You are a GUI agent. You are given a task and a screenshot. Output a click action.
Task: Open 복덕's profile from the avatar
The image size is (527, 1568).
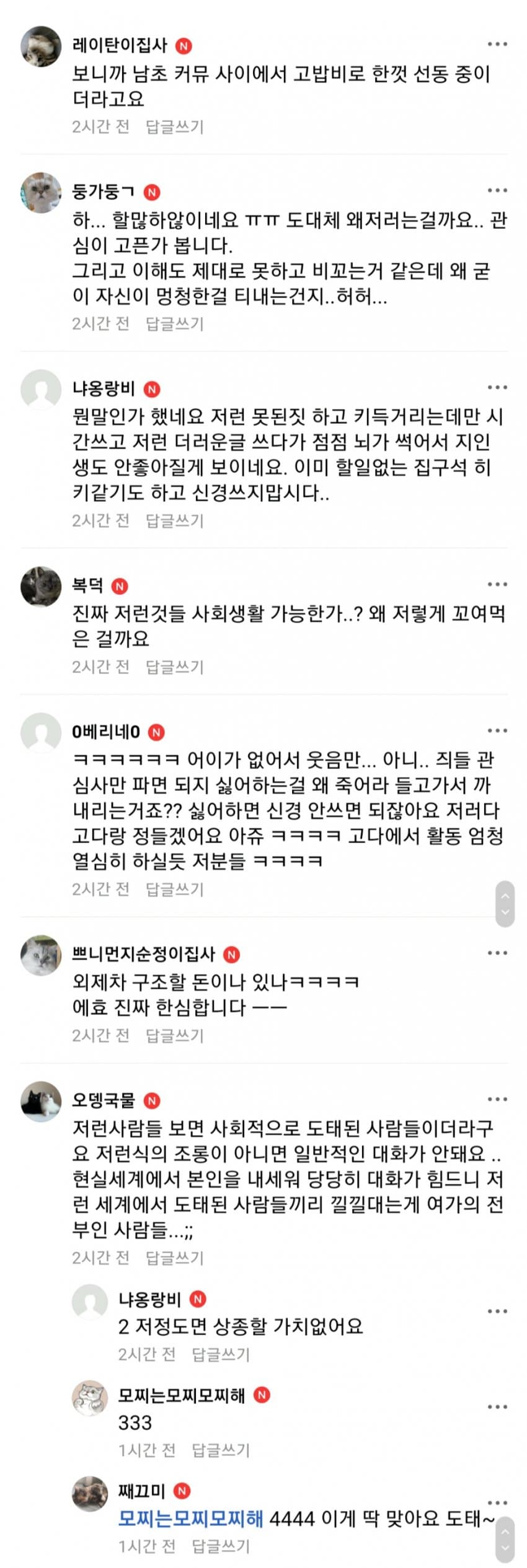click(x=41, y=586)
